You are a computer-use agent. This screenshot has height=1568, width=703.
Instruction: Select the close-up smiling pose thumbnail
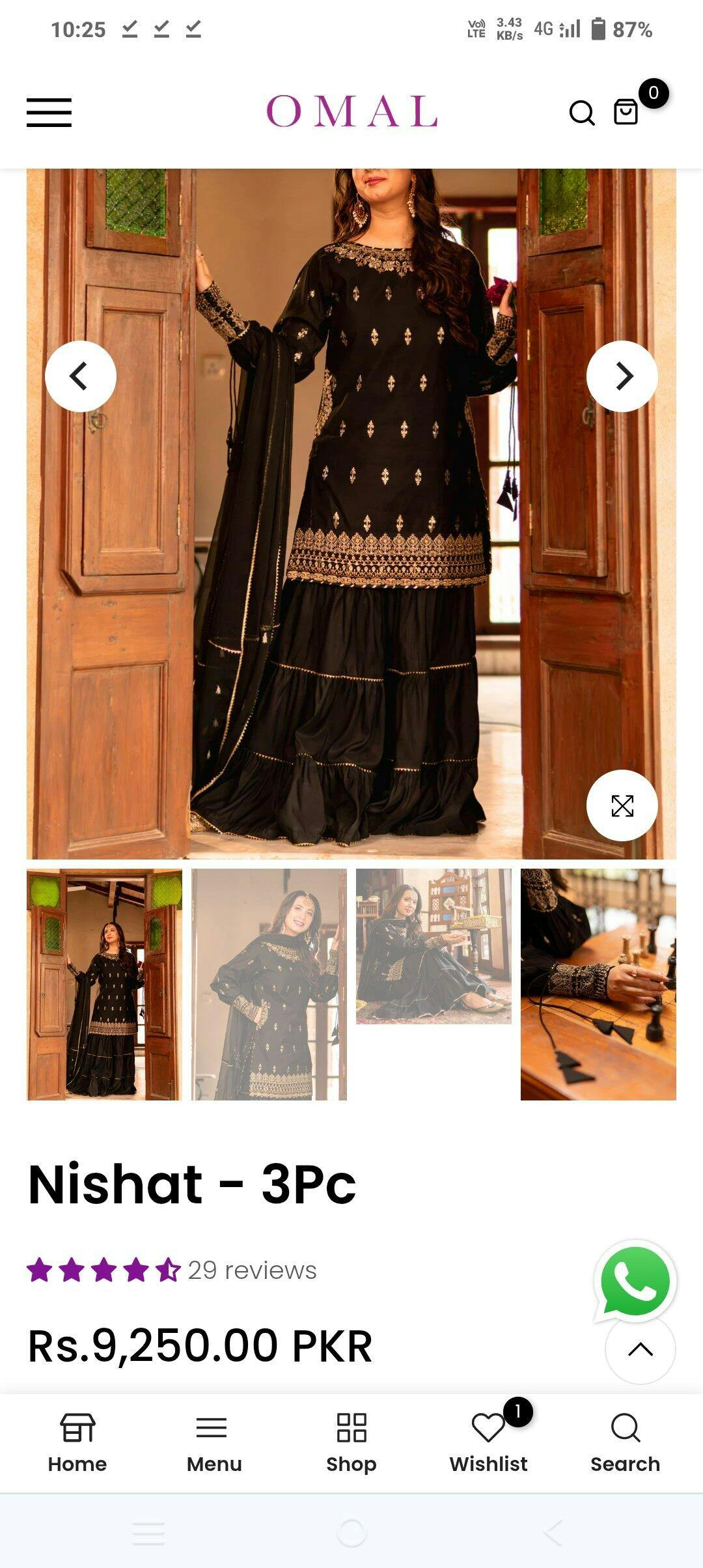269,984
